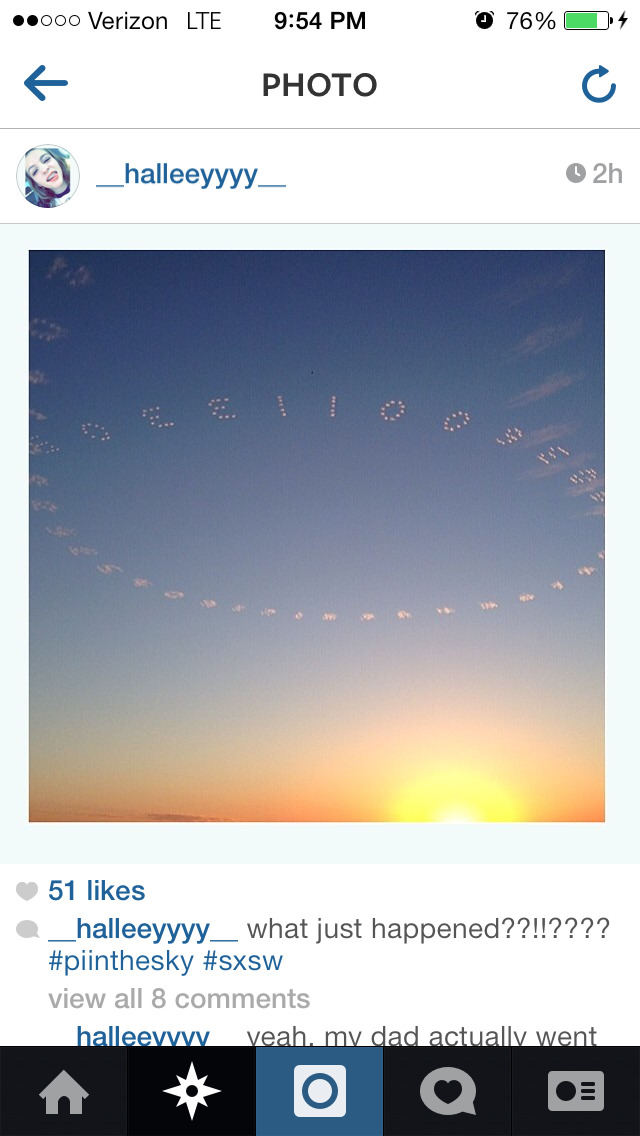Go back with the arrow icon
The width and height of the screenshot is (640, 1136).
(46, 83)
